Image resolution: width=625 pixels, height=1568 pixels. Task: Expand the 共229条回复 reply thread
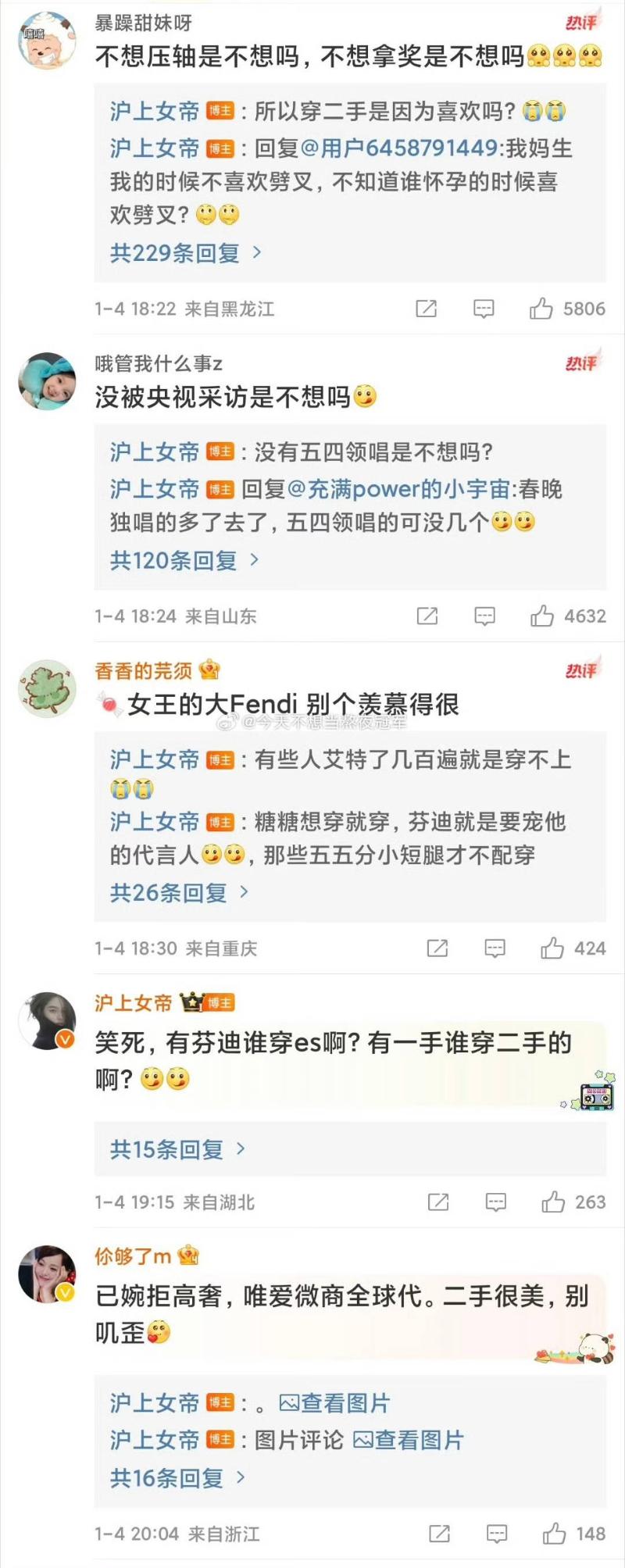pos(186,253)
